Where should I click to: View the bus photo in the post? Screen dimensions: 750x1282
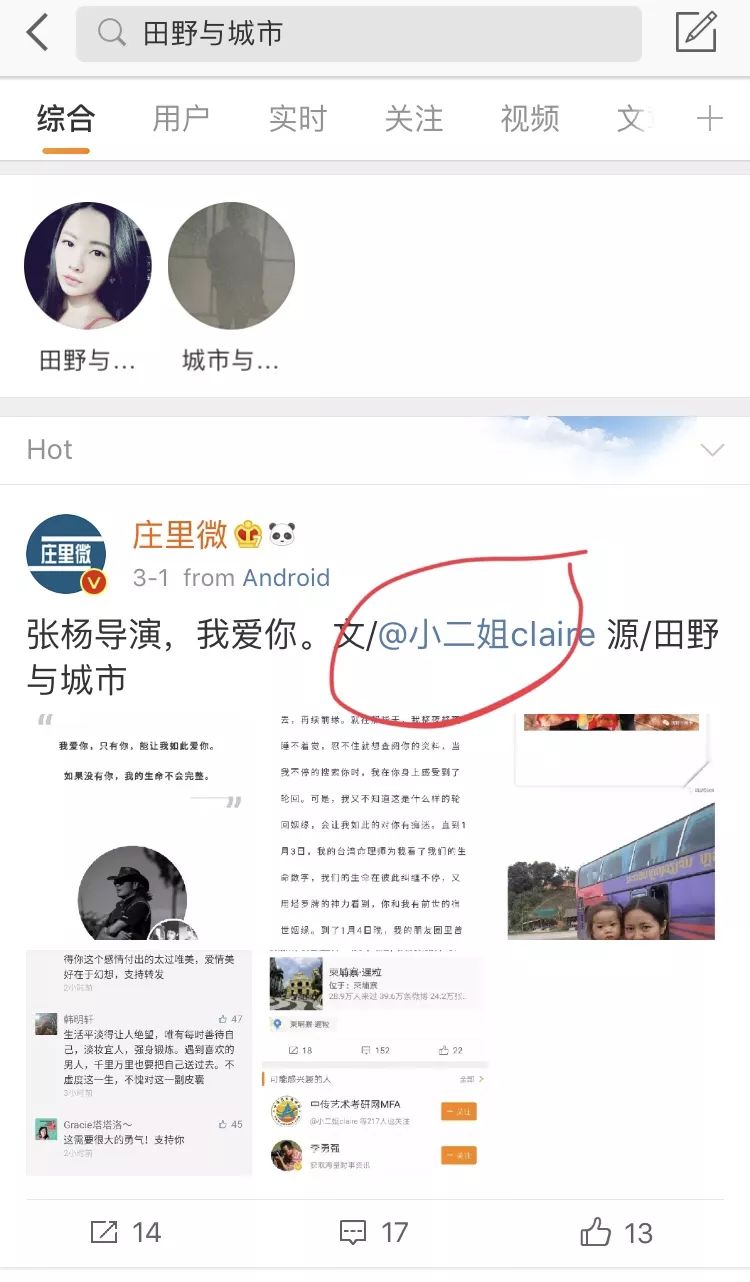611,872
